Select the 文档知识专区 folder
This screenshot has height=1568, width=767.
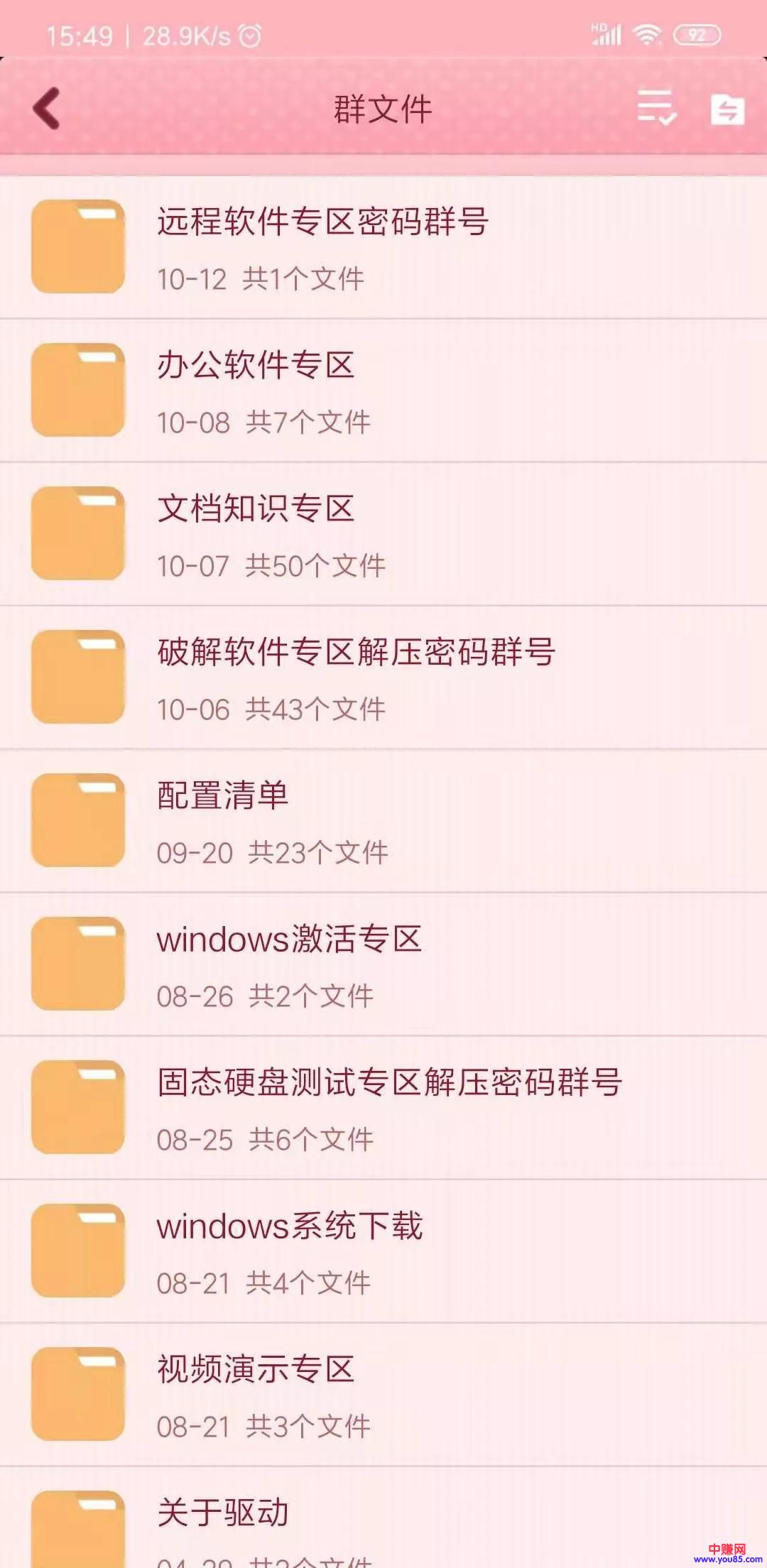click(256, 508)
